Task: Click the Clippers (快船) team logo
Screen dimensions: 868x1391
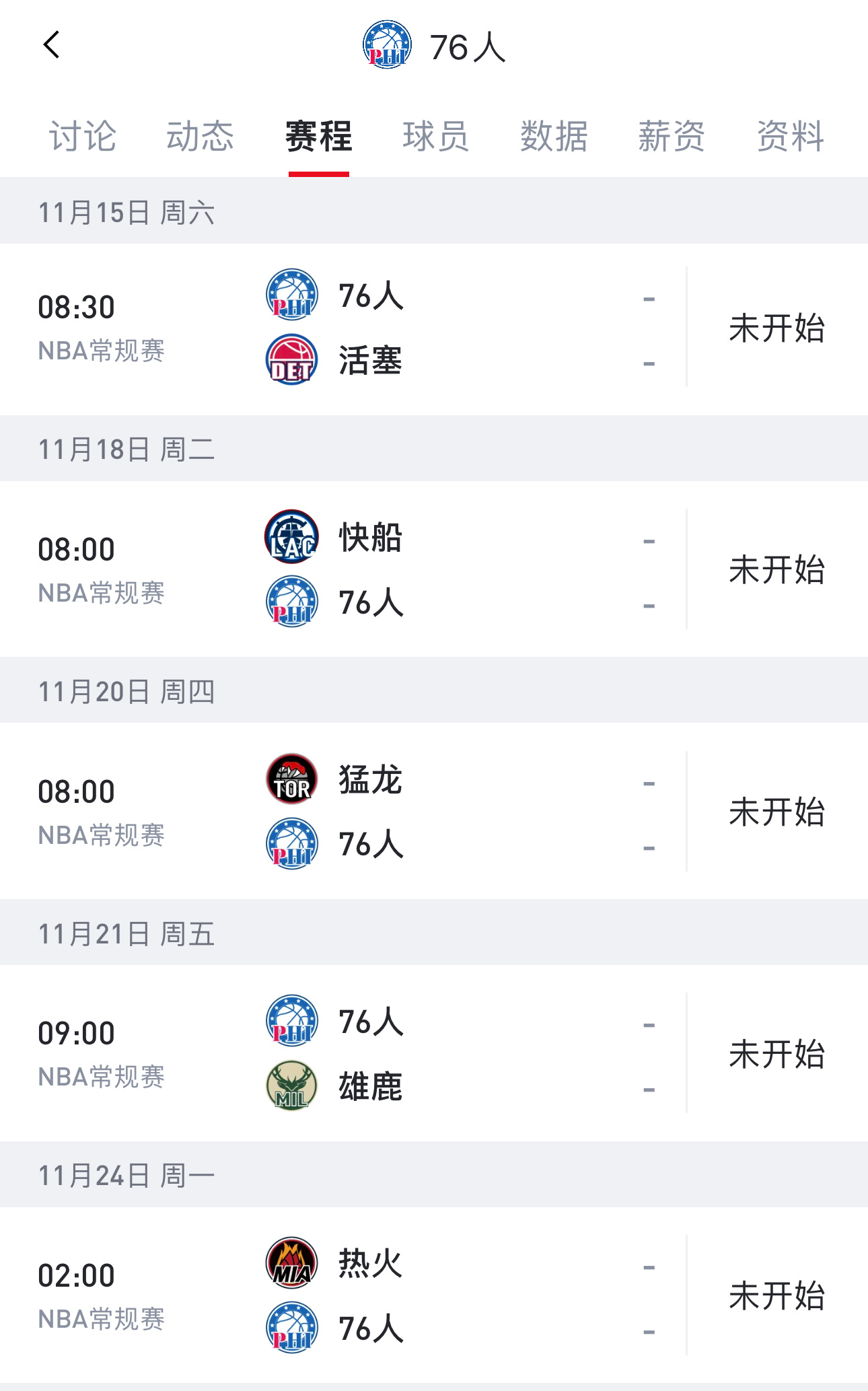Action: [292, 538]
